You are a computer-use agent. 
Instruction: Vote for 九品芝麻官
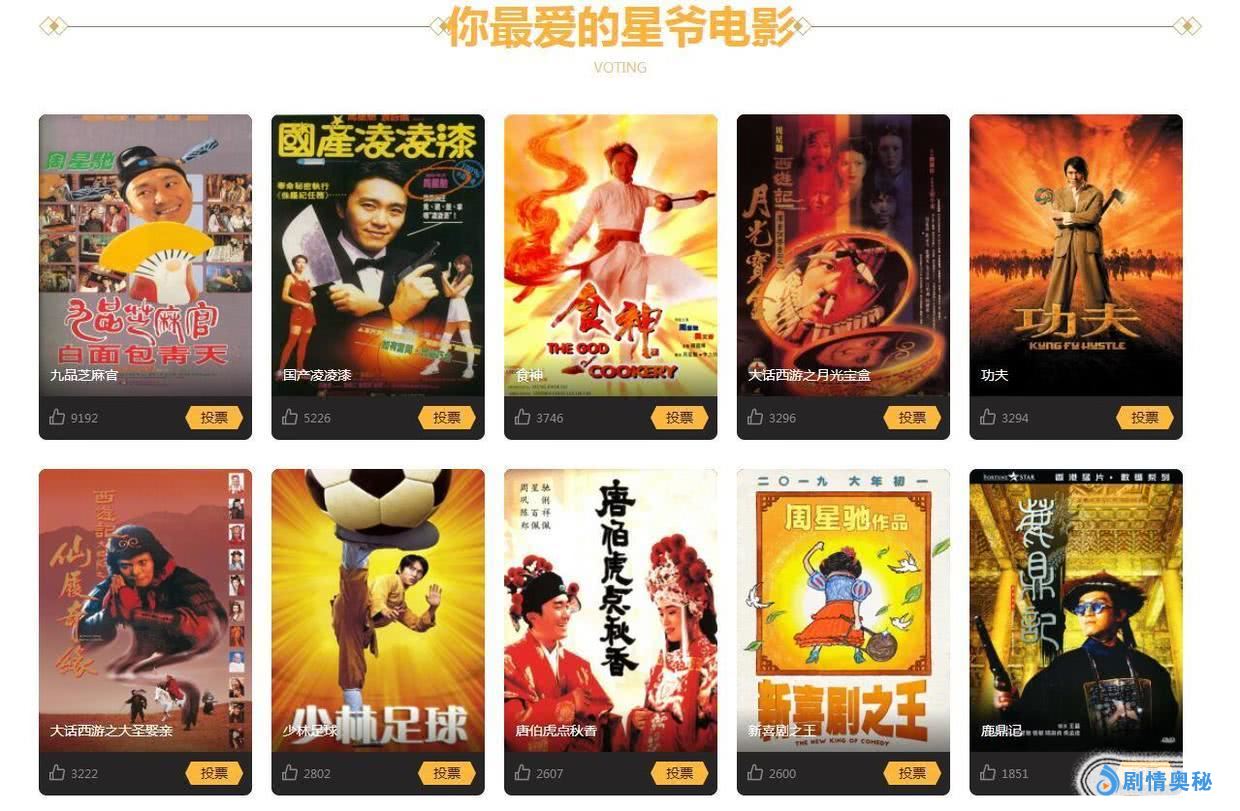pyautogui.click(x=214, y=418)
